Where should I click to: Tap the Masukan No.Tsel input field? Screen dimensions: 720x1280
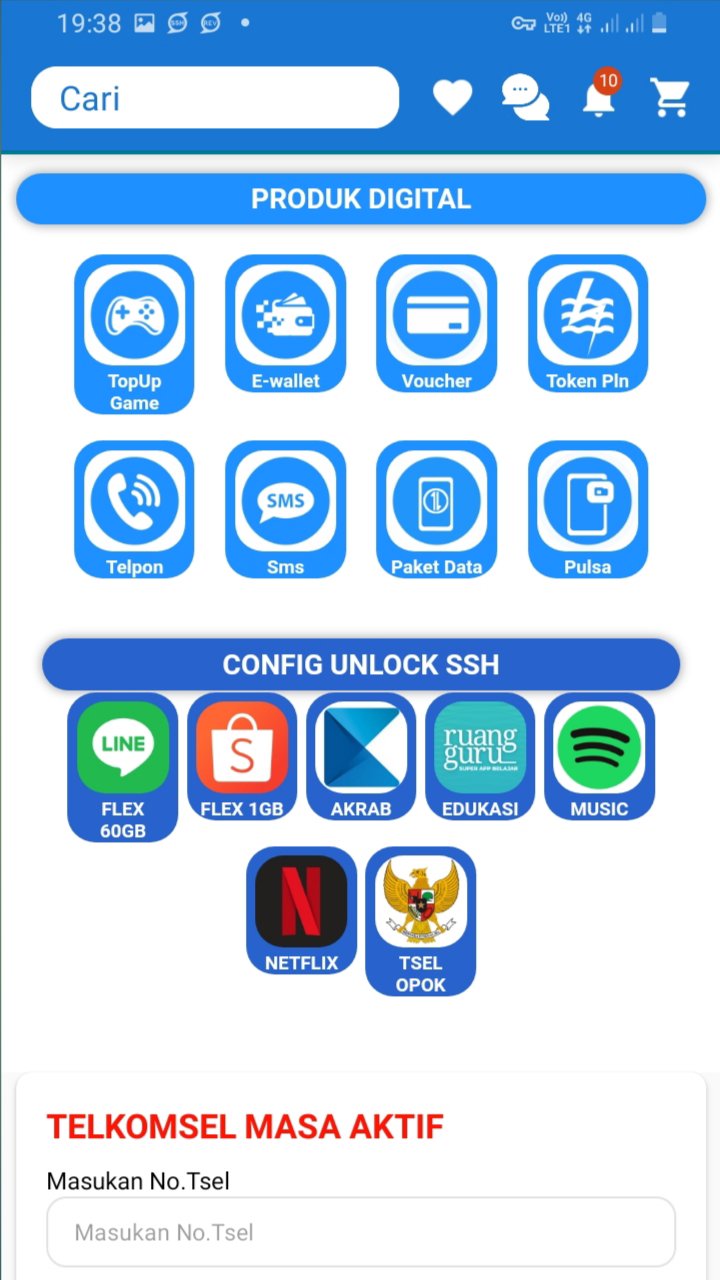coord(360,1231)
